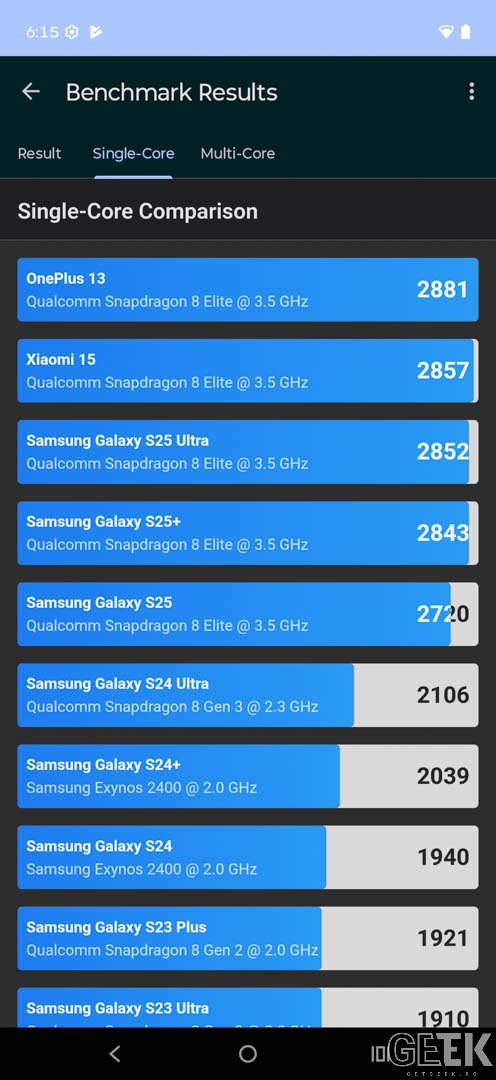Switch to the Result tab
This screenshot has height=1080, width=496.
click(39, 154)
